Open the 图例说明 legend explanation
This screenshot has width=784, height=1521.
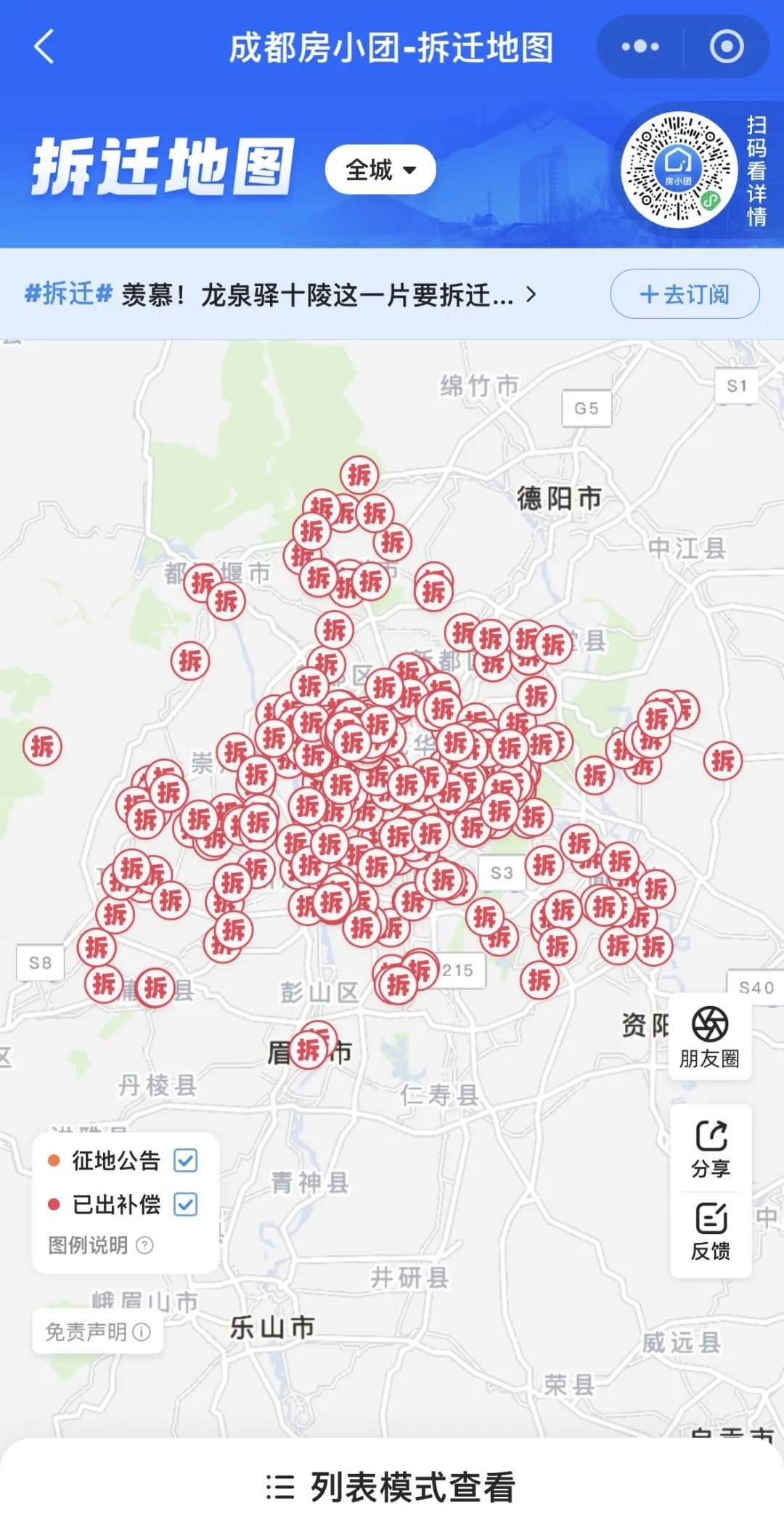coord(100,1245)
